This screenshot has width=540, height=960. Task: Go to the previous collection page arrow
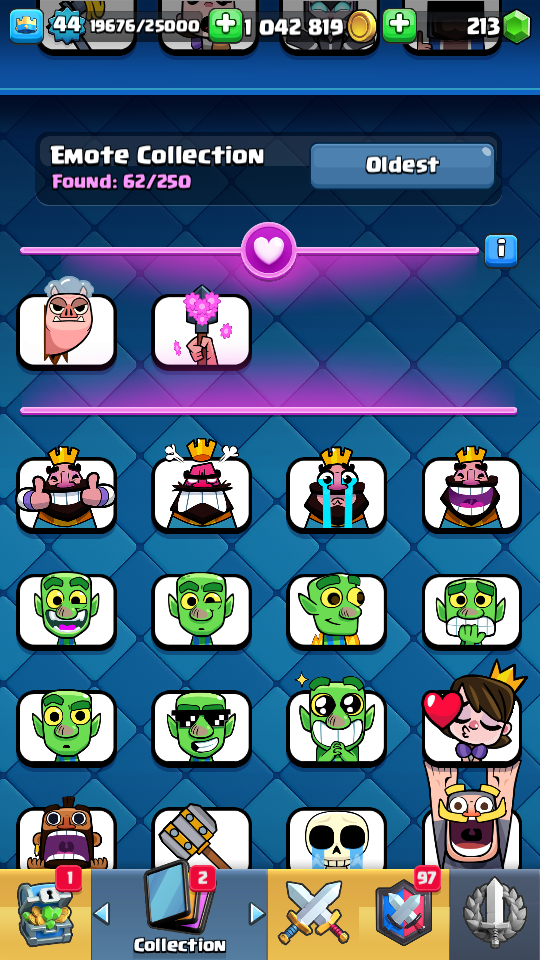(102, 913)
